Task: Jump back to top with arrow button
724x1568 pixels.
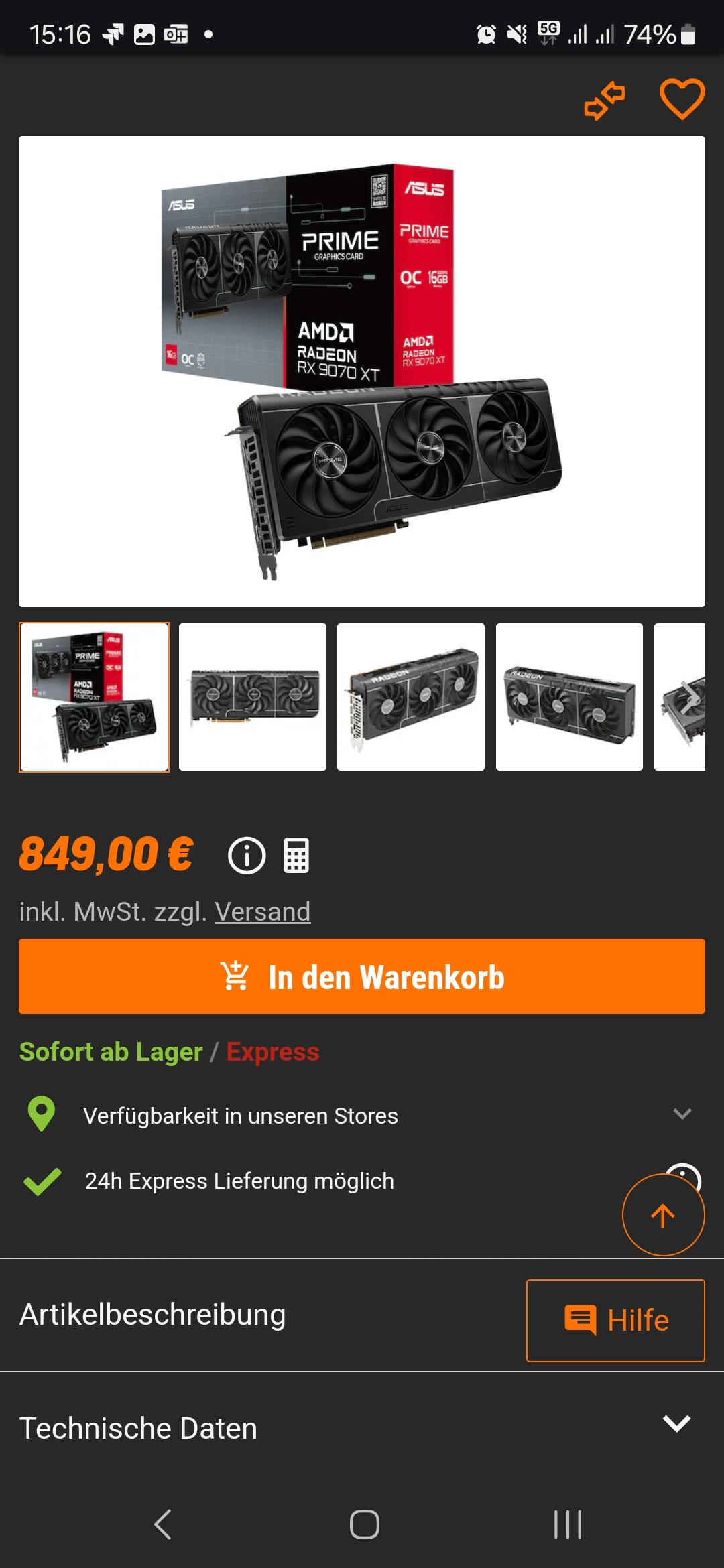Action: coord(663,1215)
